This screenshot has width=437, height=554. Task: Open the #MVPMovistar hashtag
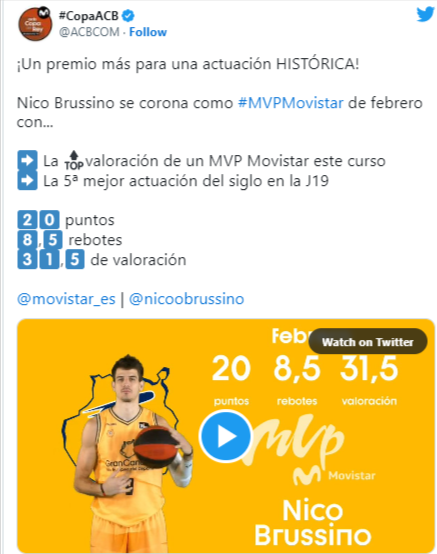(290, 103)
